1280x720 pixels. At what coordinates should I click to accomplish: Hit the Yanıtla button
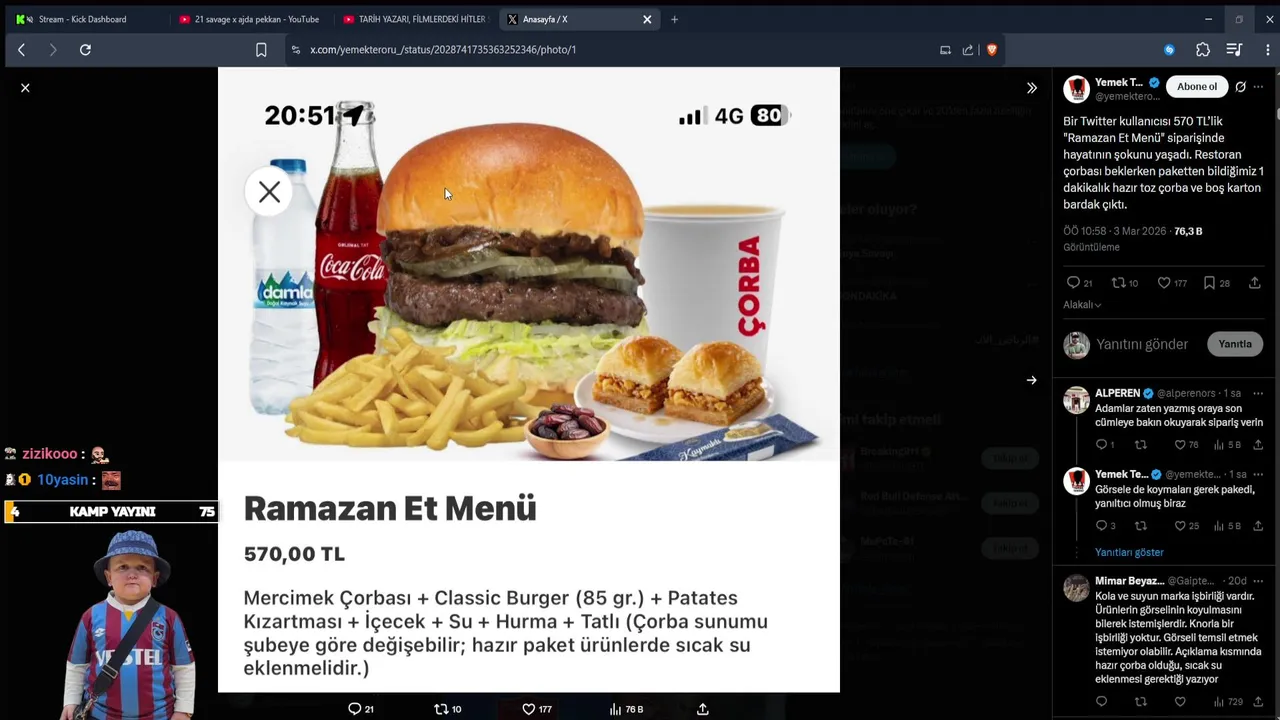1234,344
